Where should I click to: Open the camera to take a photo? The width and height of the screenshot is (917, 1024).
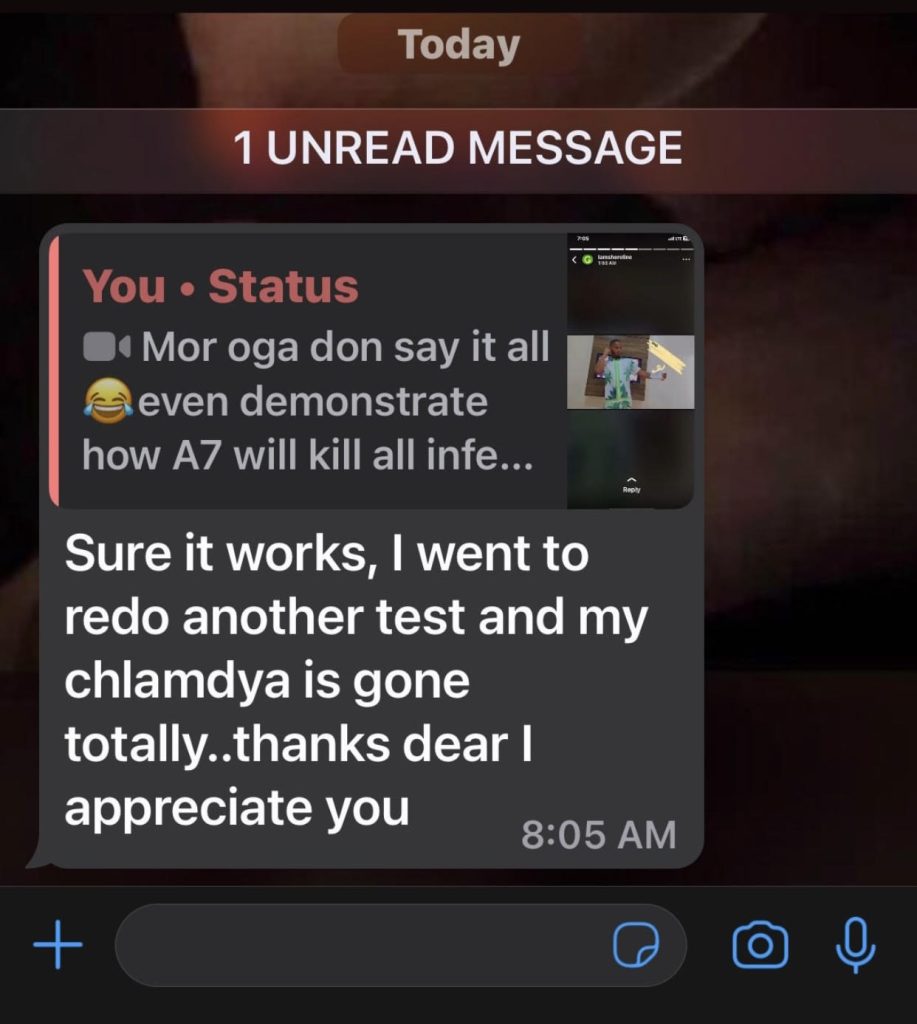[x=760, y=945]
